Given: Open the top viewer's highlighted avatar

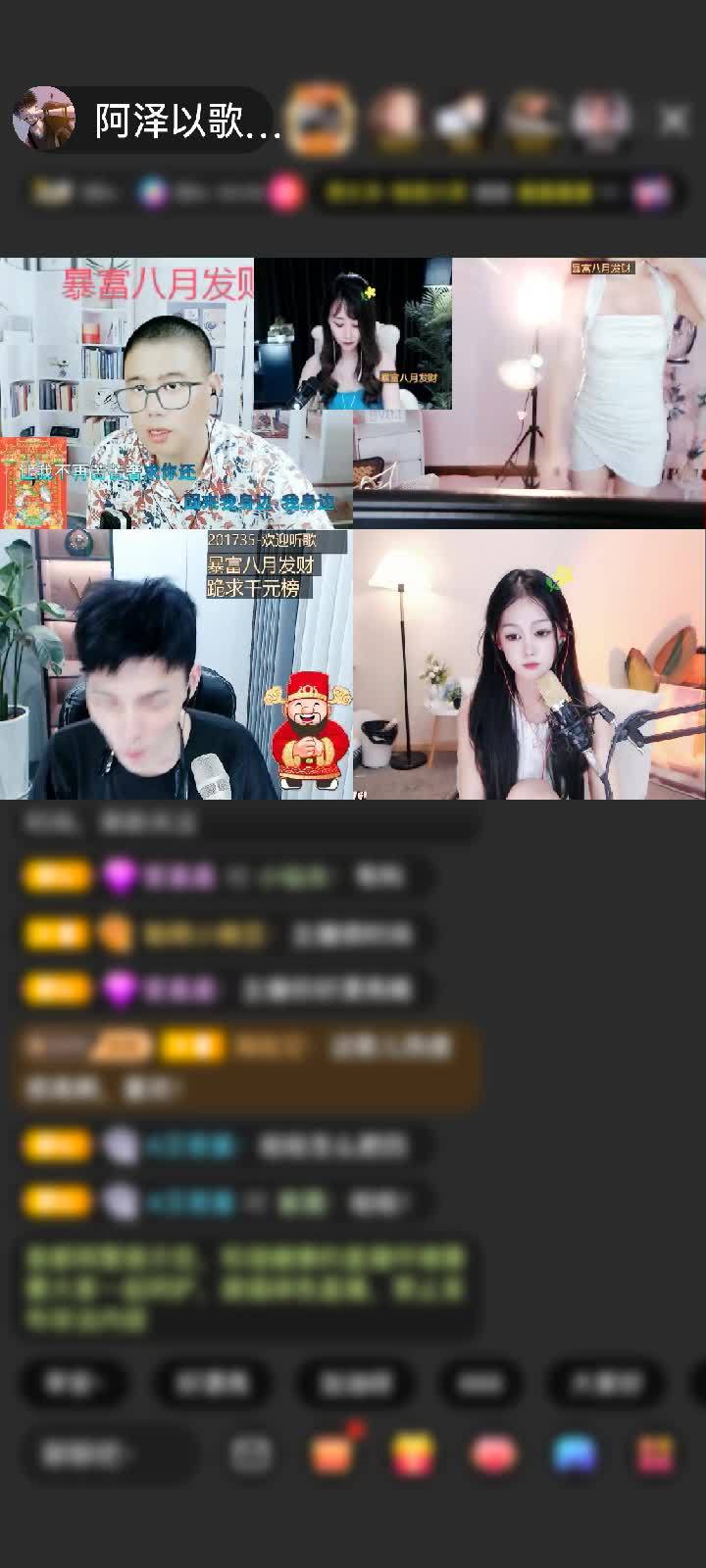Looking at the screenshot, I should (321, 119).
